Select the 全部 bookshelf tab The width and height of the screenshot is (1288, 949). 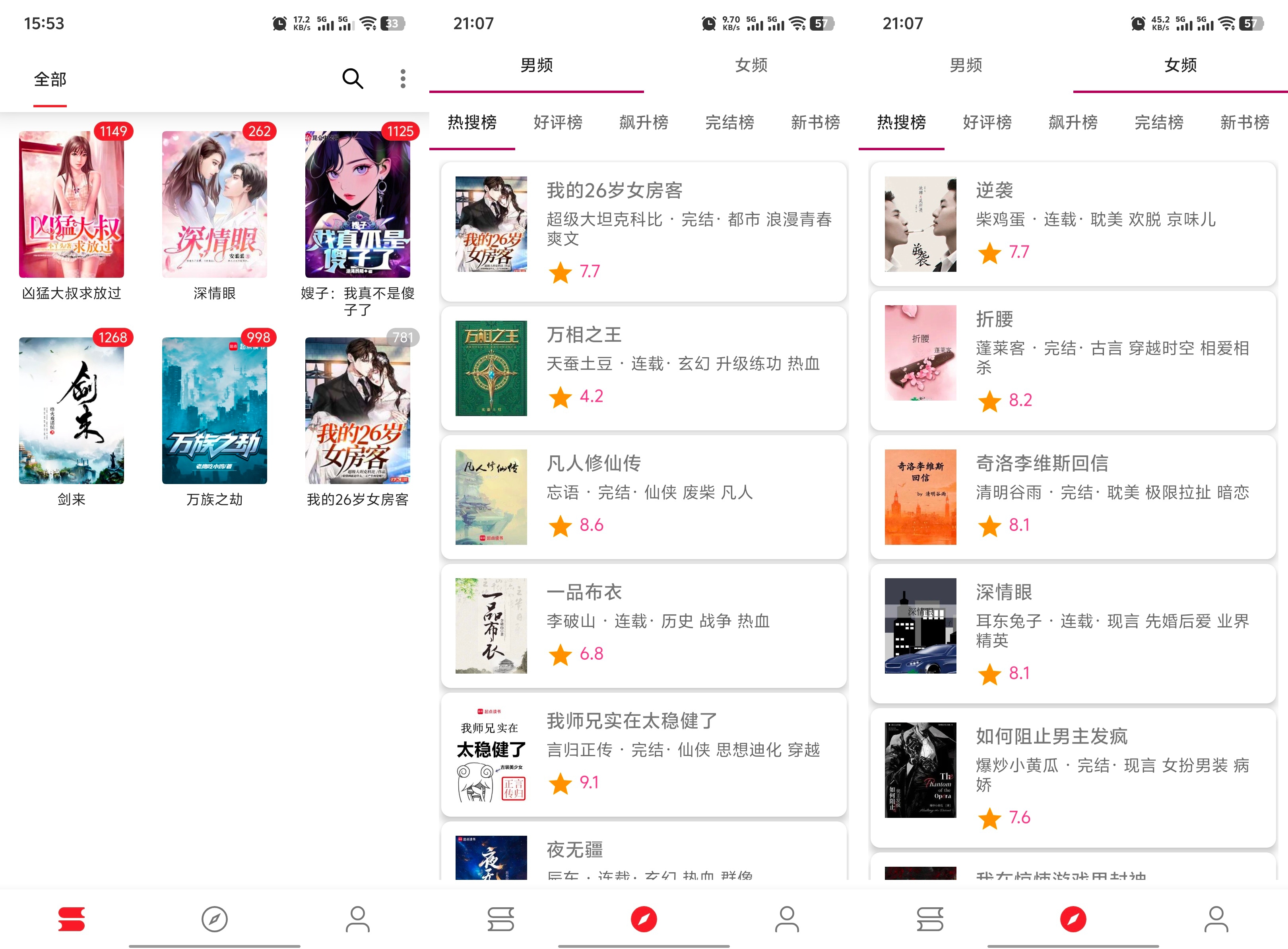(50, 79)
